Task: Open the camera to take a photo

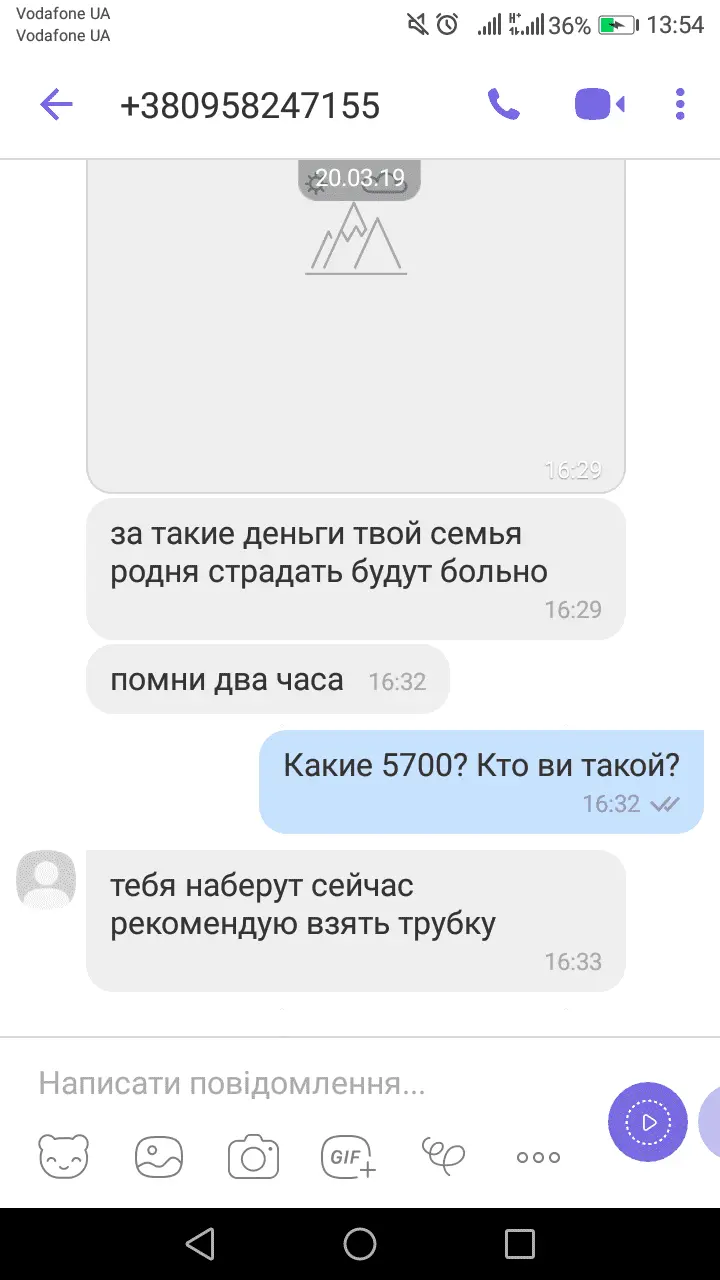Action: coord(253,1157)
